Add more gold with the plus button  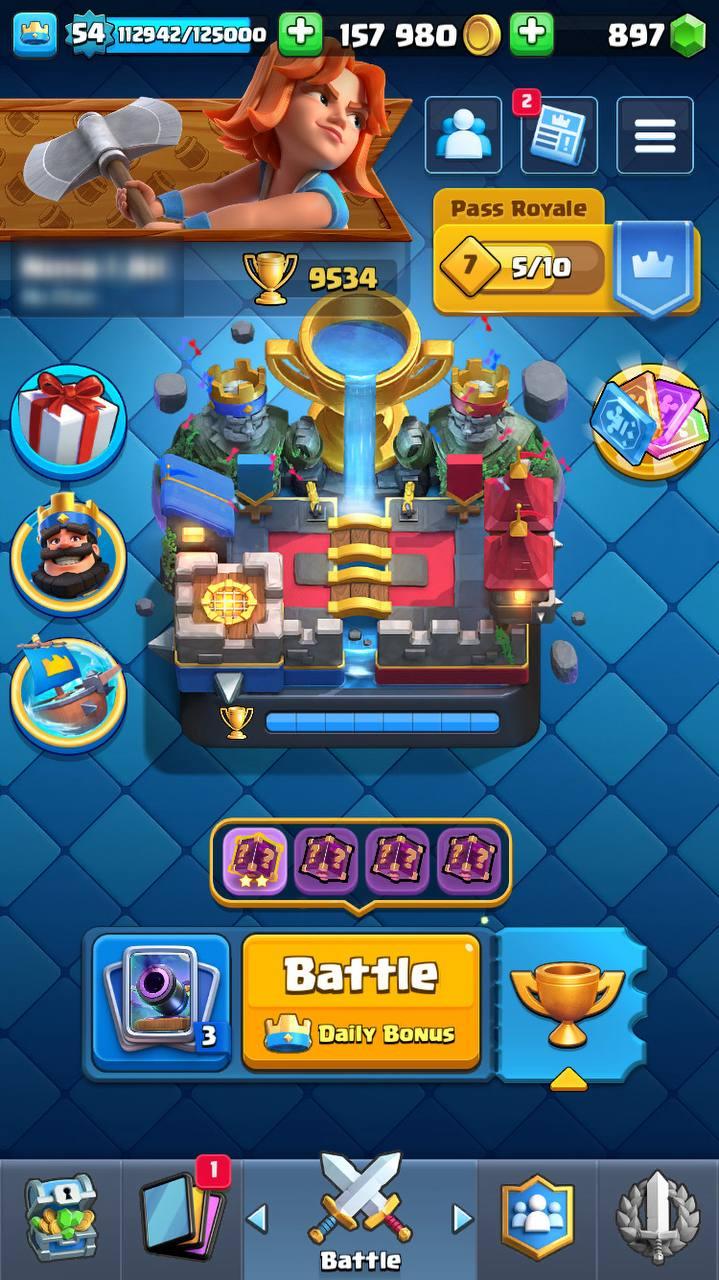(531, 35)
